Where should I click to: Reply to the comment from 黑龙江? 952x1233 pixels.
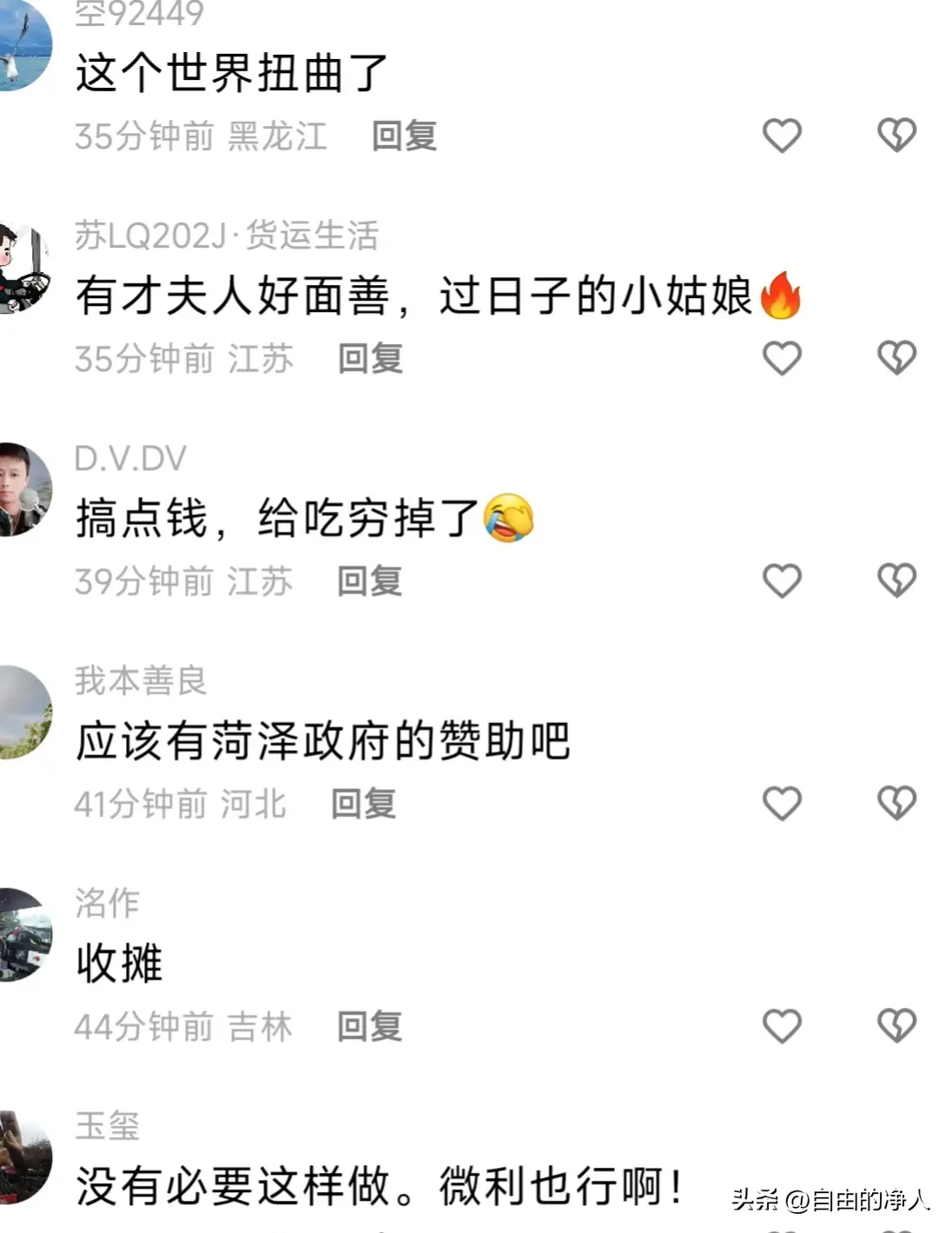pos(404,136)
